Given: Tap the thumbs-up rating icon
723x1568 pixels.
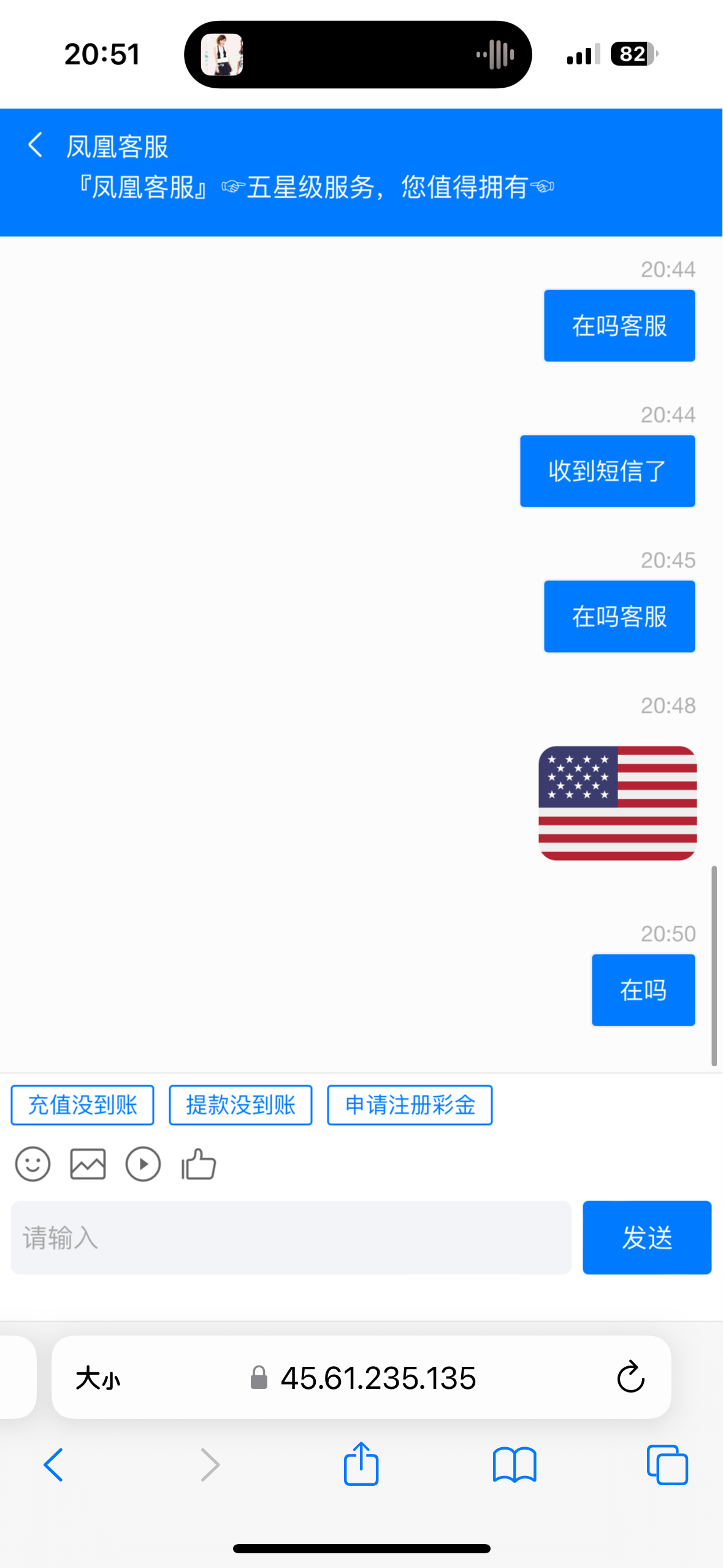Looking at the screenshot, I should 199,1164.
